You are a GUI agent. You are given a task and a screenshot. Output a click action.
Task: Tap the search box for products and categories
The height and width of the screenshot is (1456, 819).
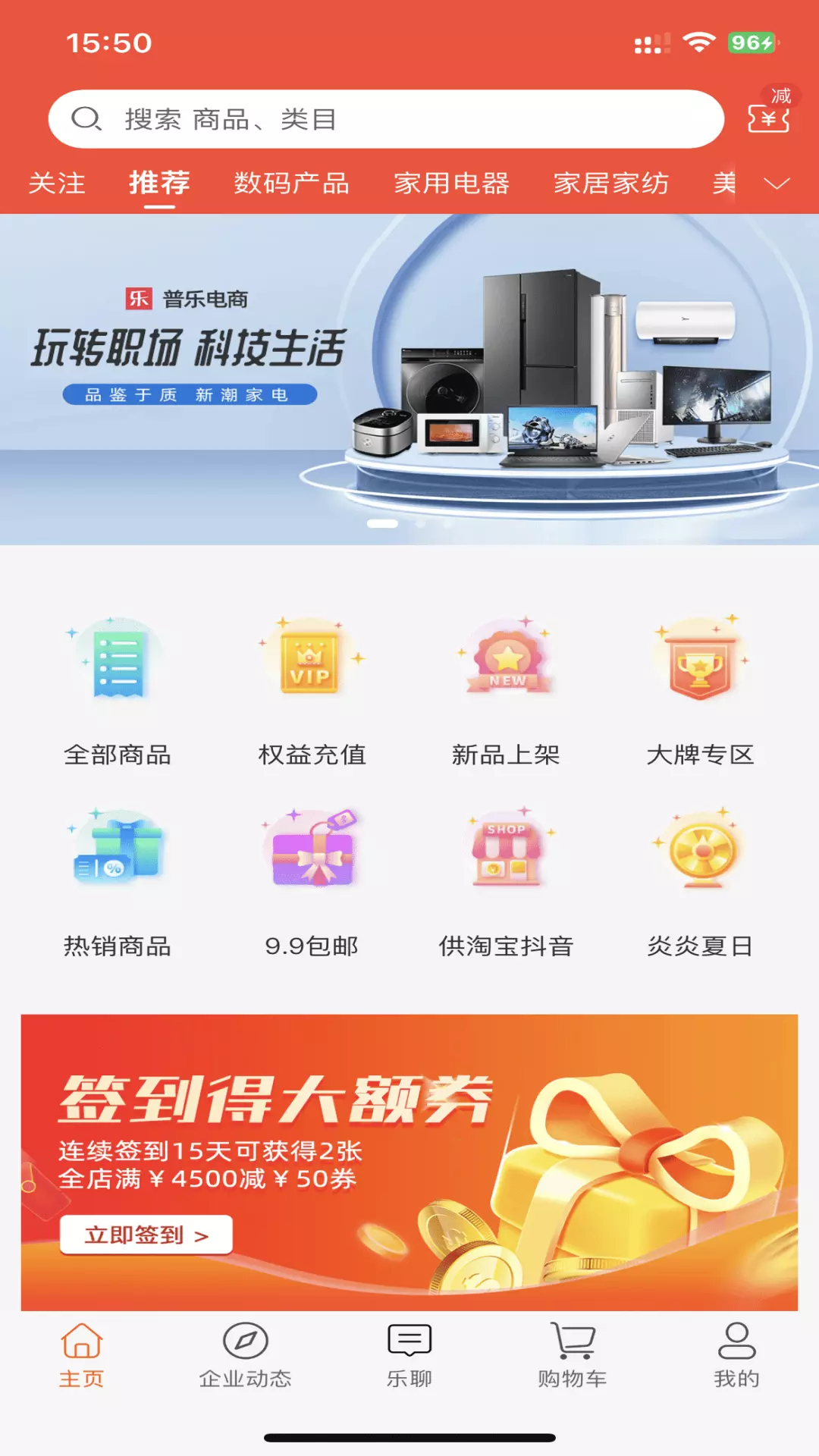tap(385, 119)
